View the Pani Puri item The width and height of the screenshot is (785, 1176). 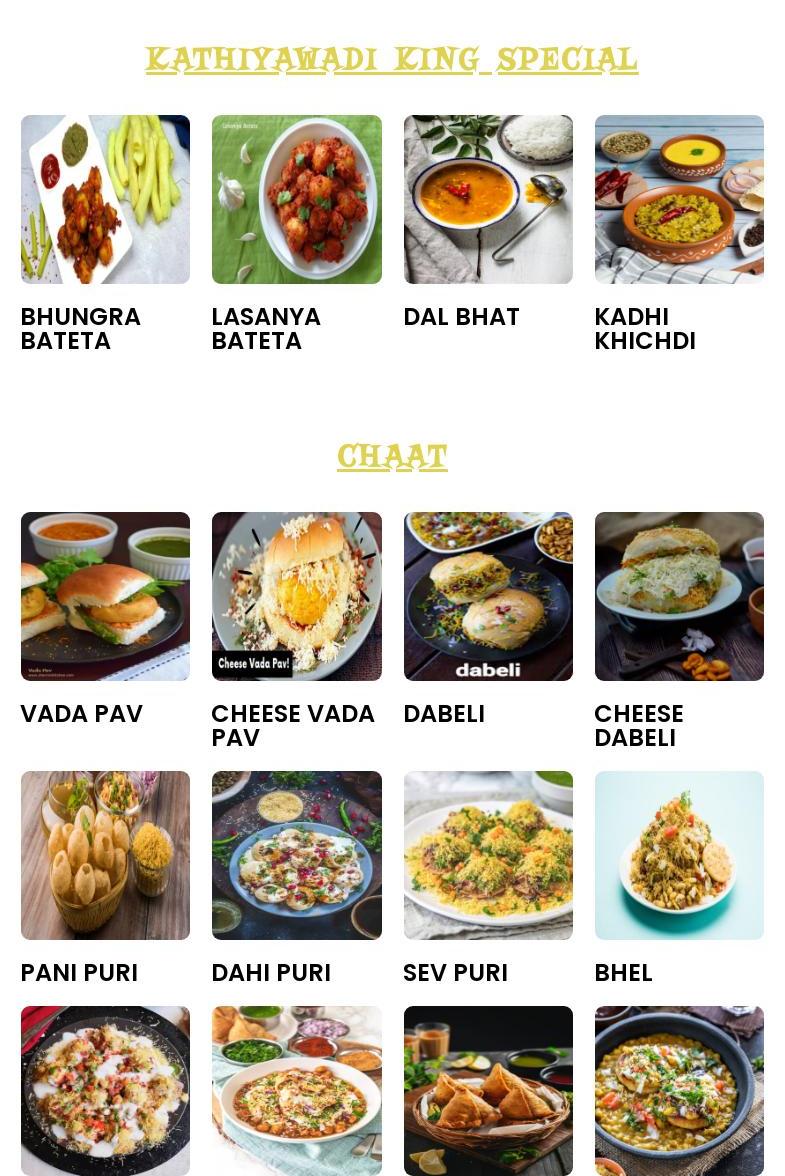tap(105, 856)
